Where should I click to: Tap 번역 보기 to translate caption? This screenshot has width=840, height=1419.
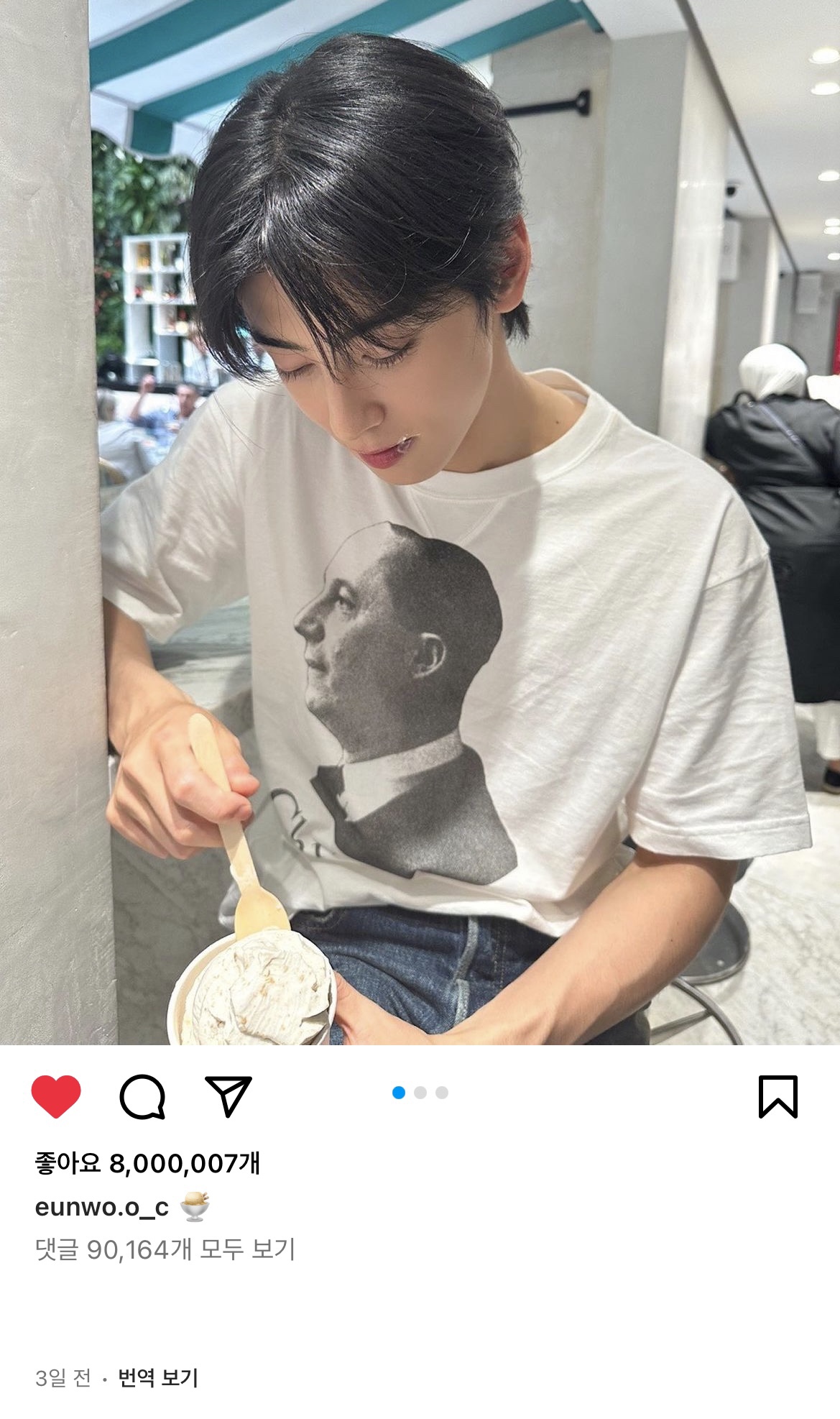158,1378
